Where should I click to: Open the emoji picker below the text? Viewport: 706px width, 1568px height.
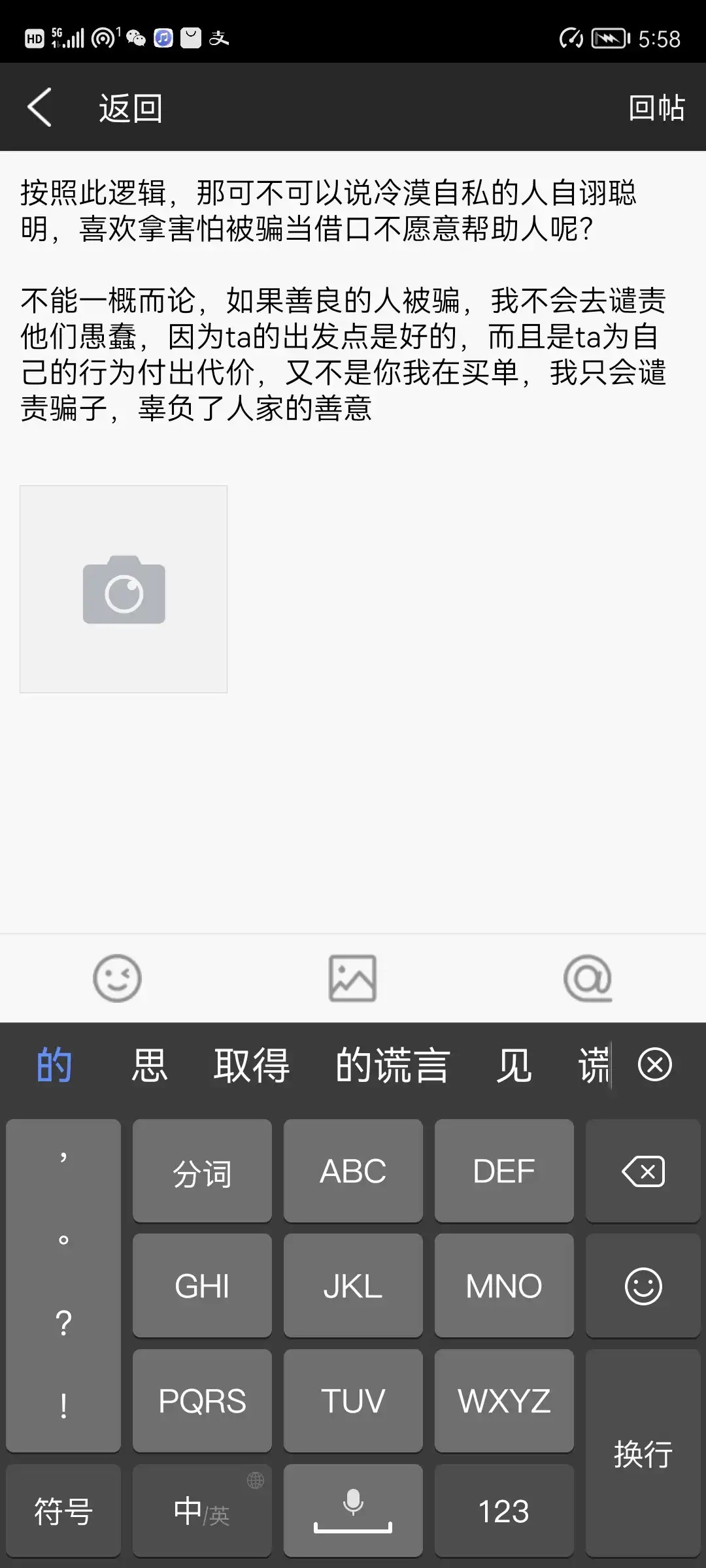point(118,978)
